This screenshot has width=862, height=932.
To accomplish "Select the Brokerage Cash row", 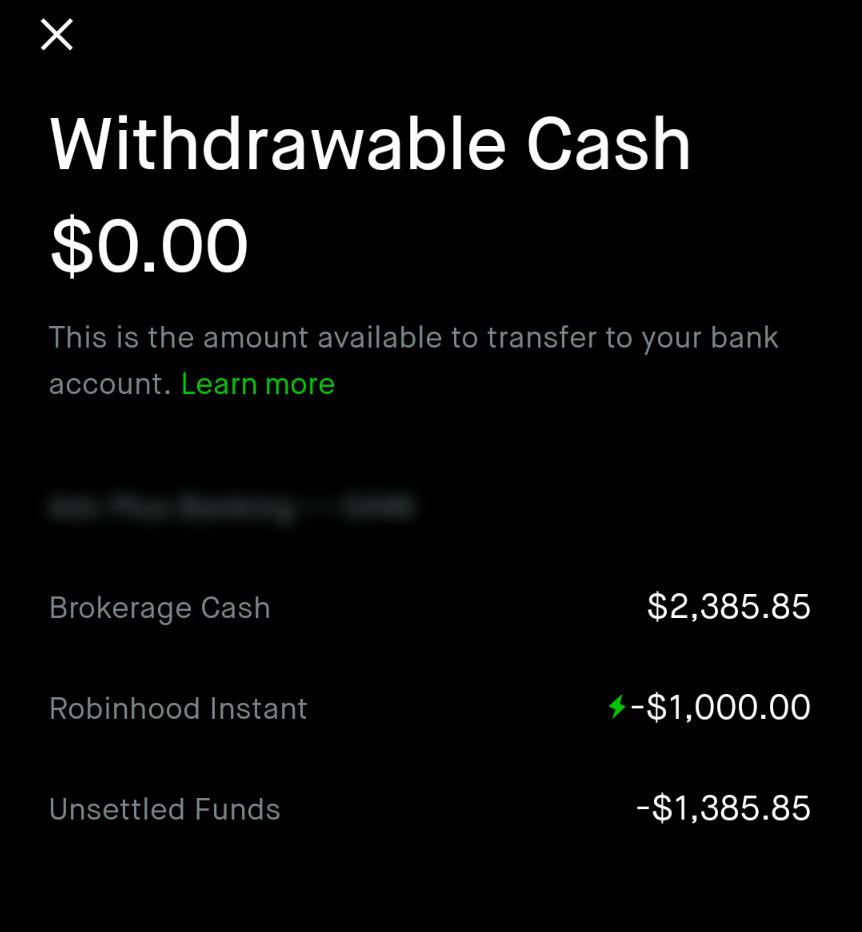I will coord(159,607).
